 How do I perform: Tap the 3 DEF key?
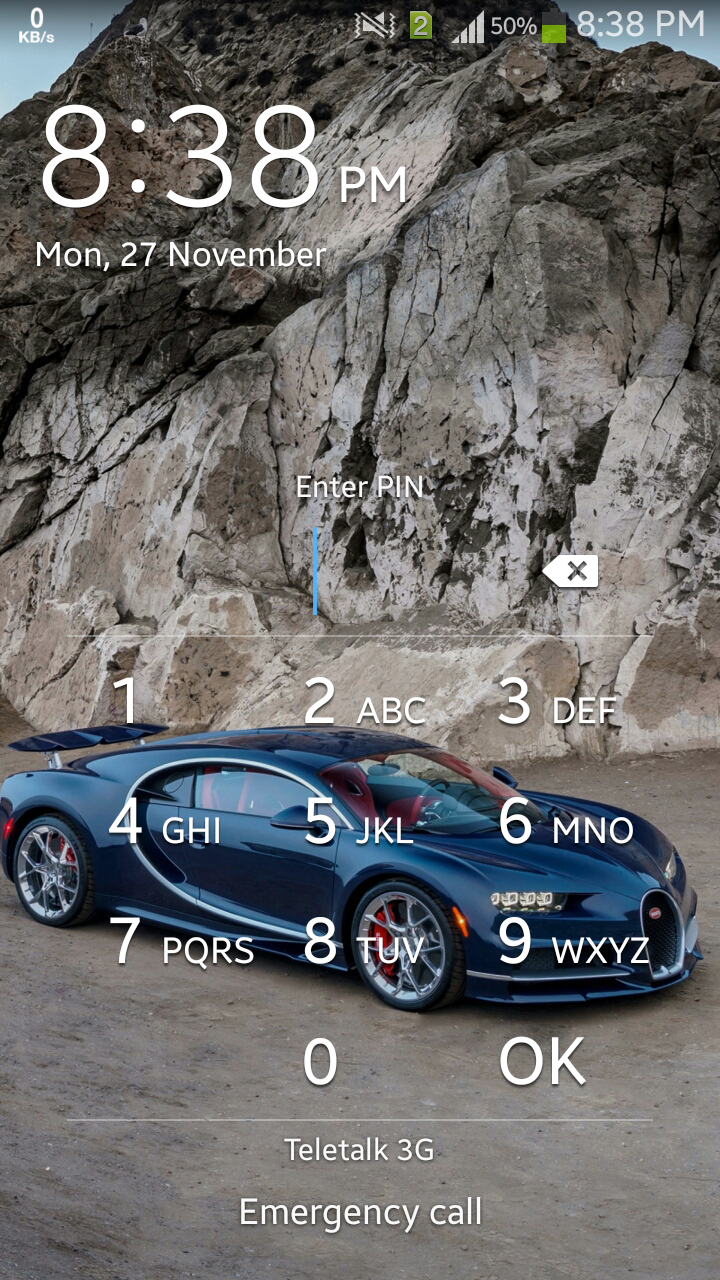click(x=556, y=703)
